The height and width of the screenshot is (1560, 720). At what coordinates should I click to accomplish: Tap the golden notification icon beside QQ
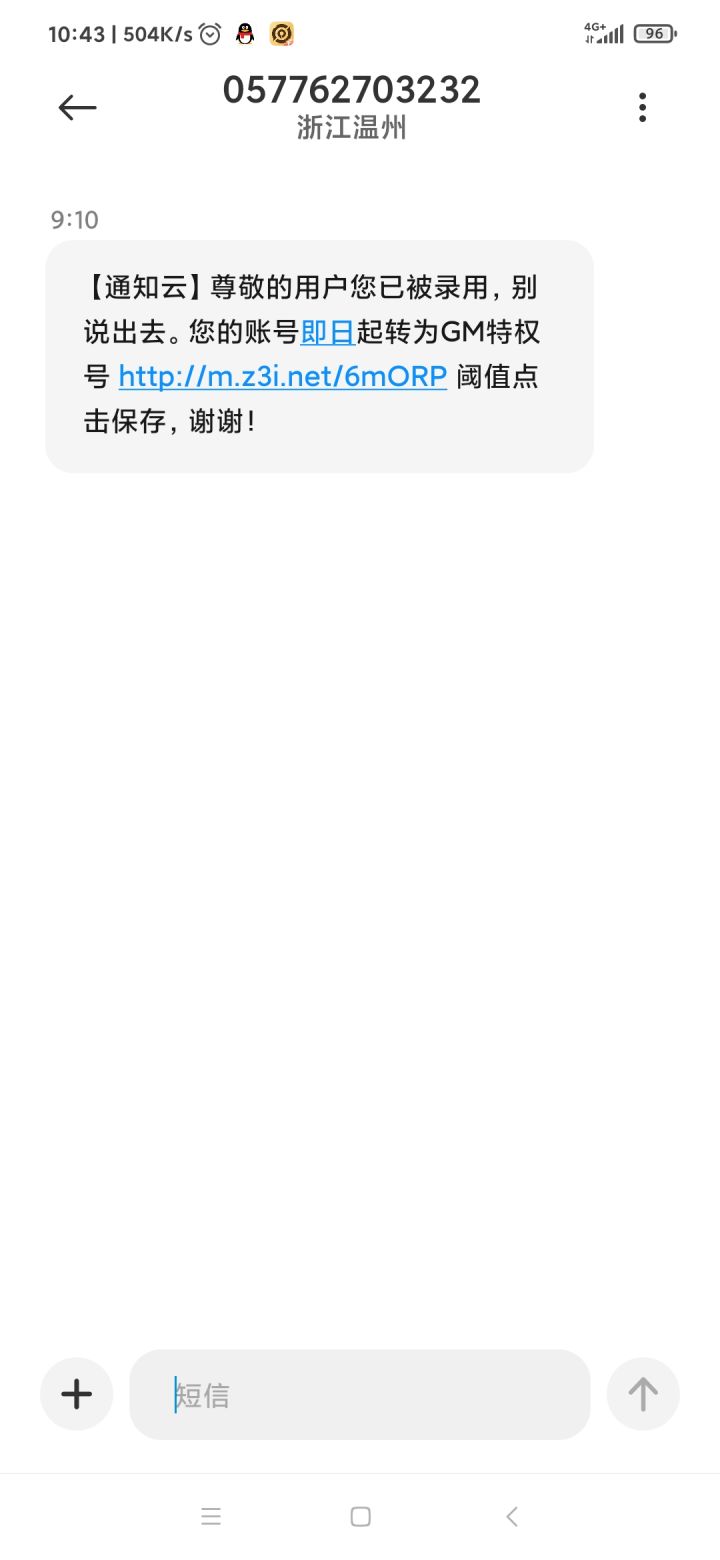[x=282, y=33]
